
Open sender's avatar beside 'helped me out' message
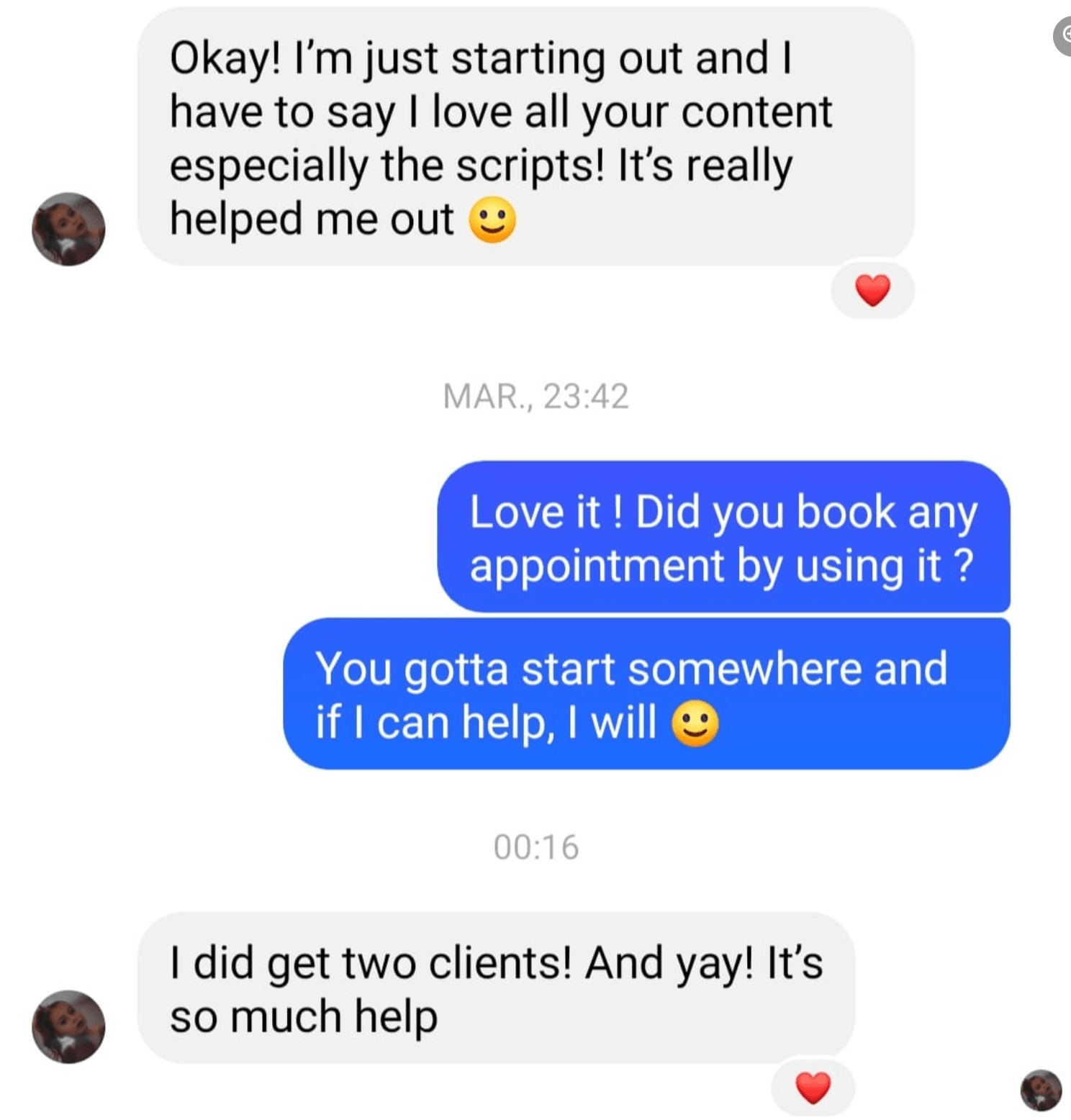coord(68,229)
